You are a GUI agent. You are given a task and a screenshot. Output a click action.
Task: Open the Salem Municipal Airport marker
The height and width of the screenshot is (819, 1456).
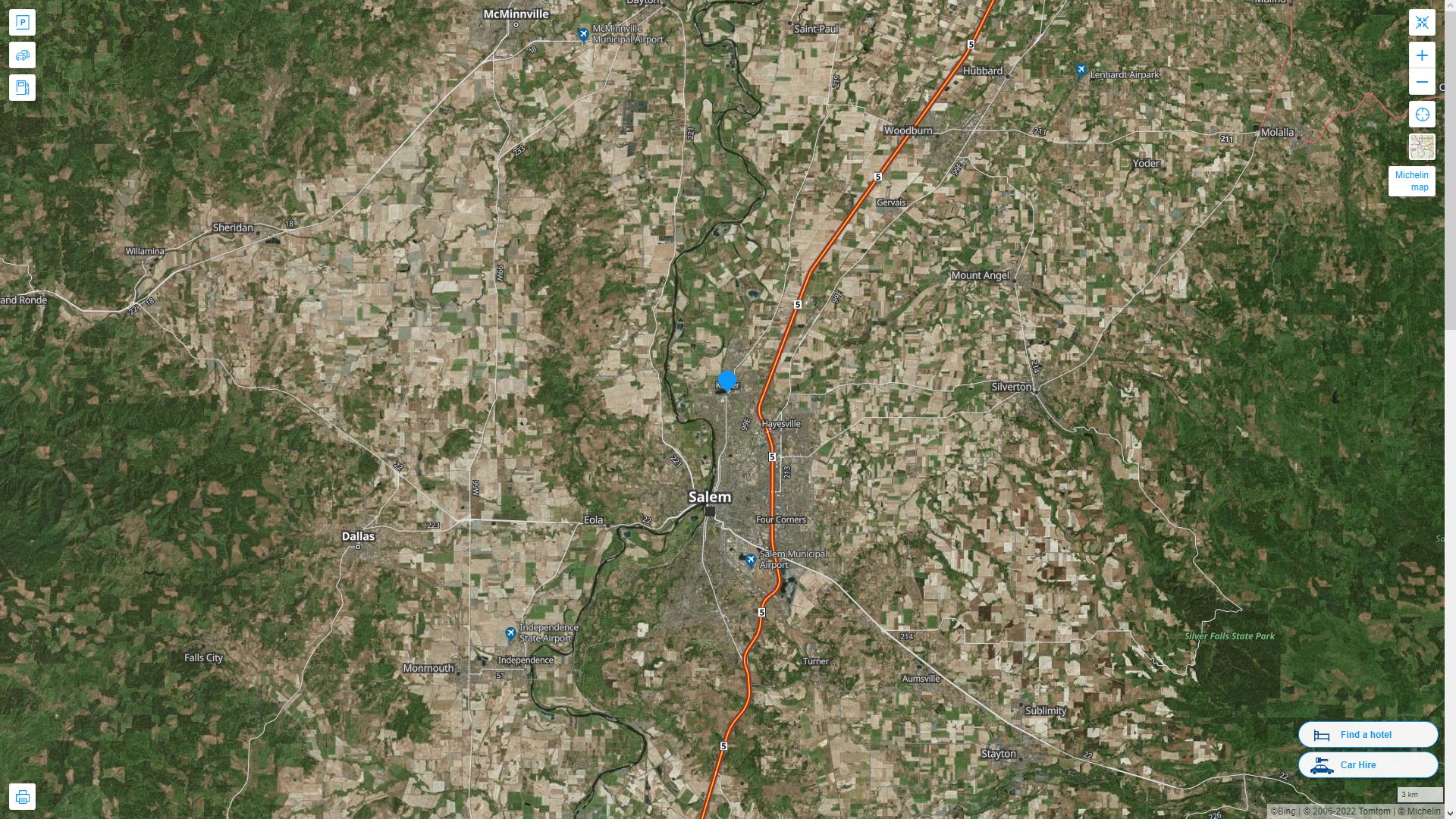click(x=750, y=560)
